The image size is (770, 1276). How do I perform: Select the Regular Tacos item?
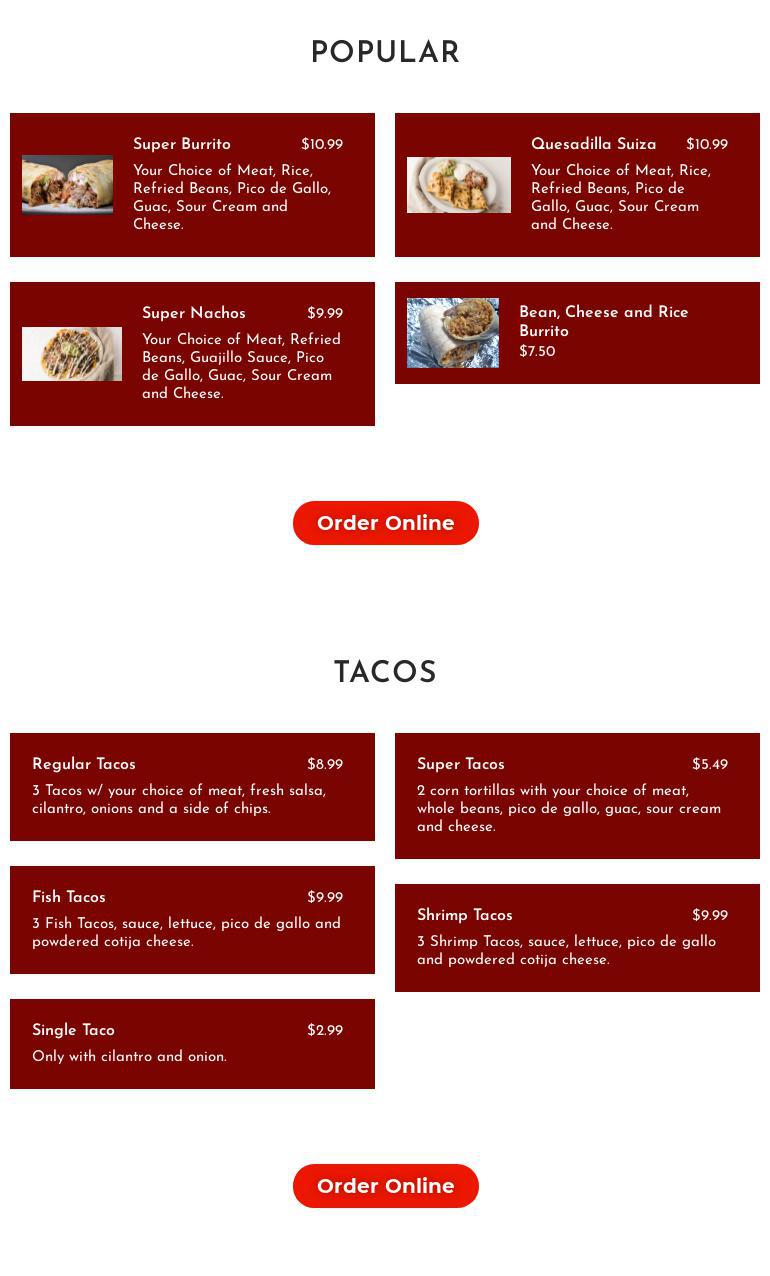[192, 787]
